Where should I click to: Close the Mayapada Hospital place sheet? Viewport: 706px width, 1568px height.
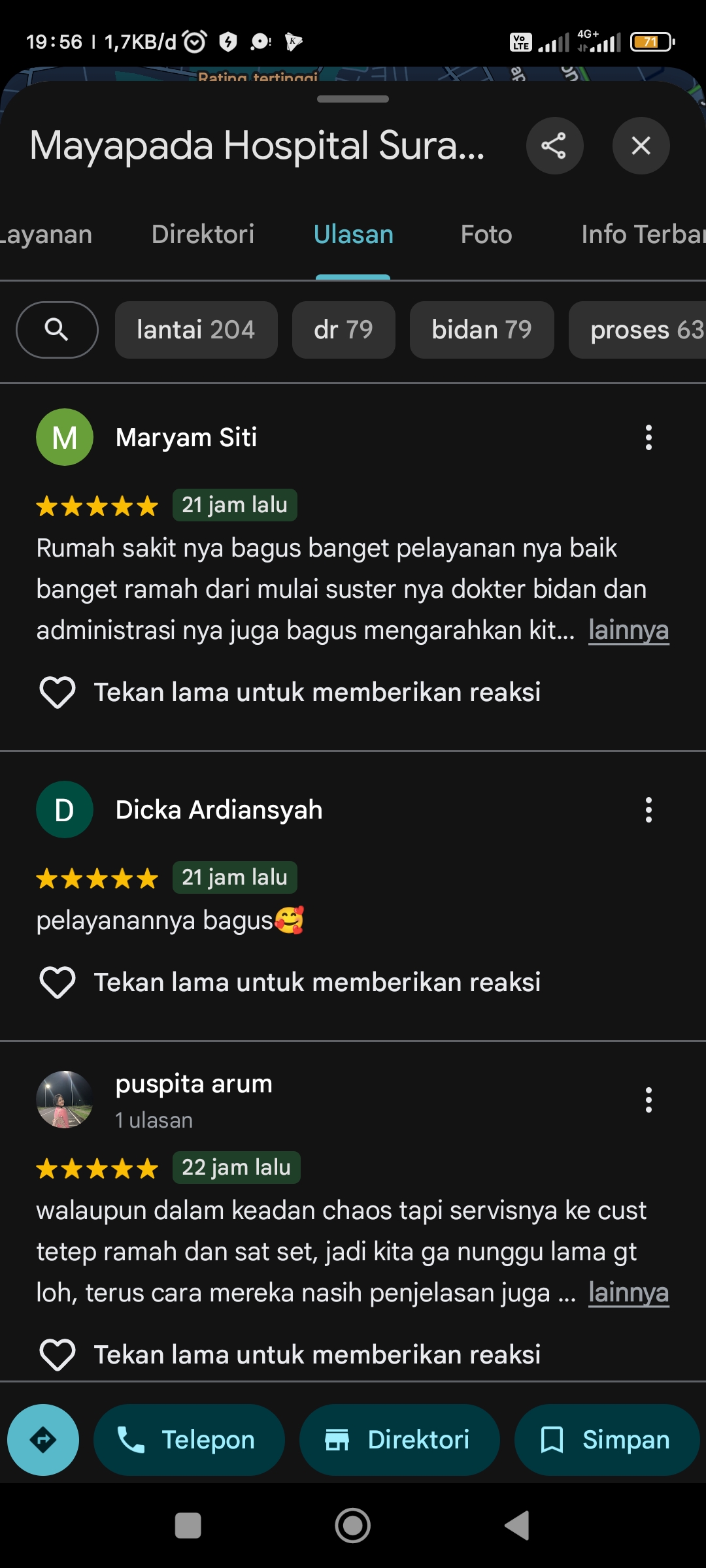click(641, 146)
